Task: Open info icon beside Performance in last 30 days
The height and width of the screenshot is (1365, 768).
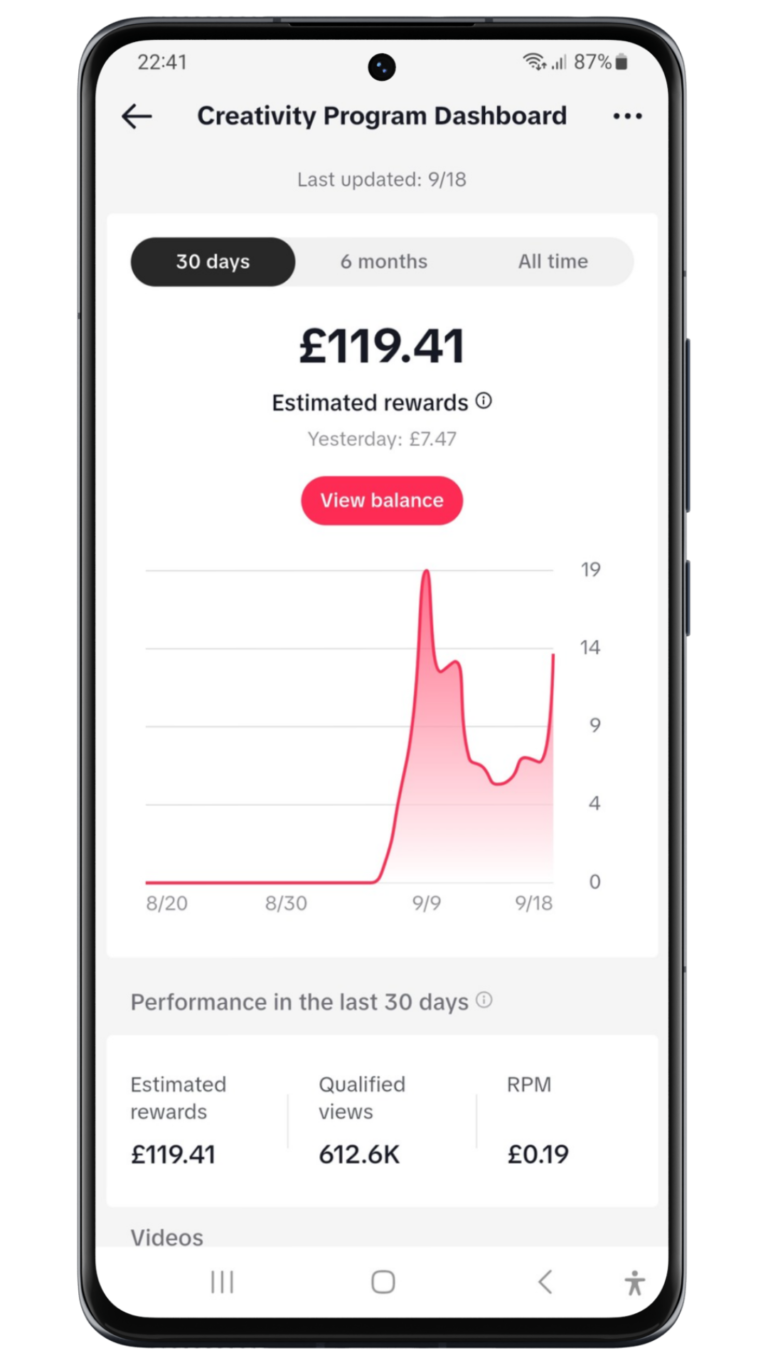Action: click(x=484, y=1000)
